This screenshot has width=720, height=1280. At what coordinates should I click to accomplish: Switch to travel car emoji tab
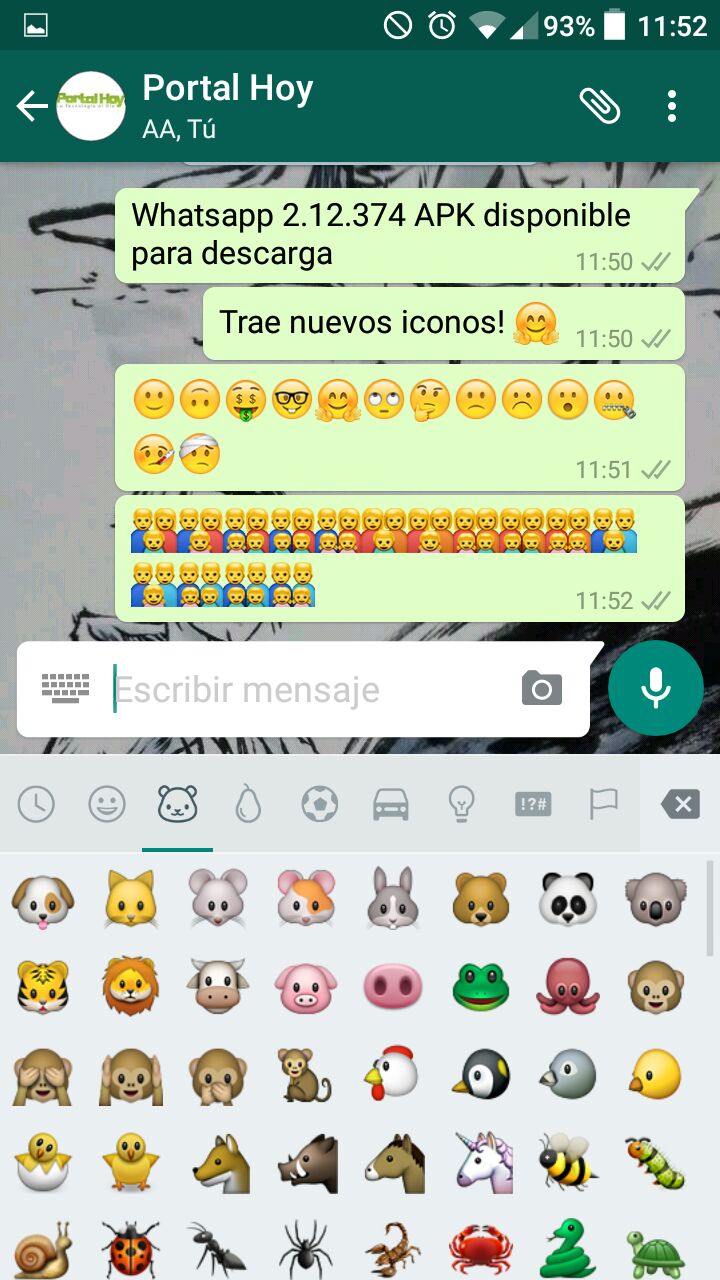click(x=391, y=803)
